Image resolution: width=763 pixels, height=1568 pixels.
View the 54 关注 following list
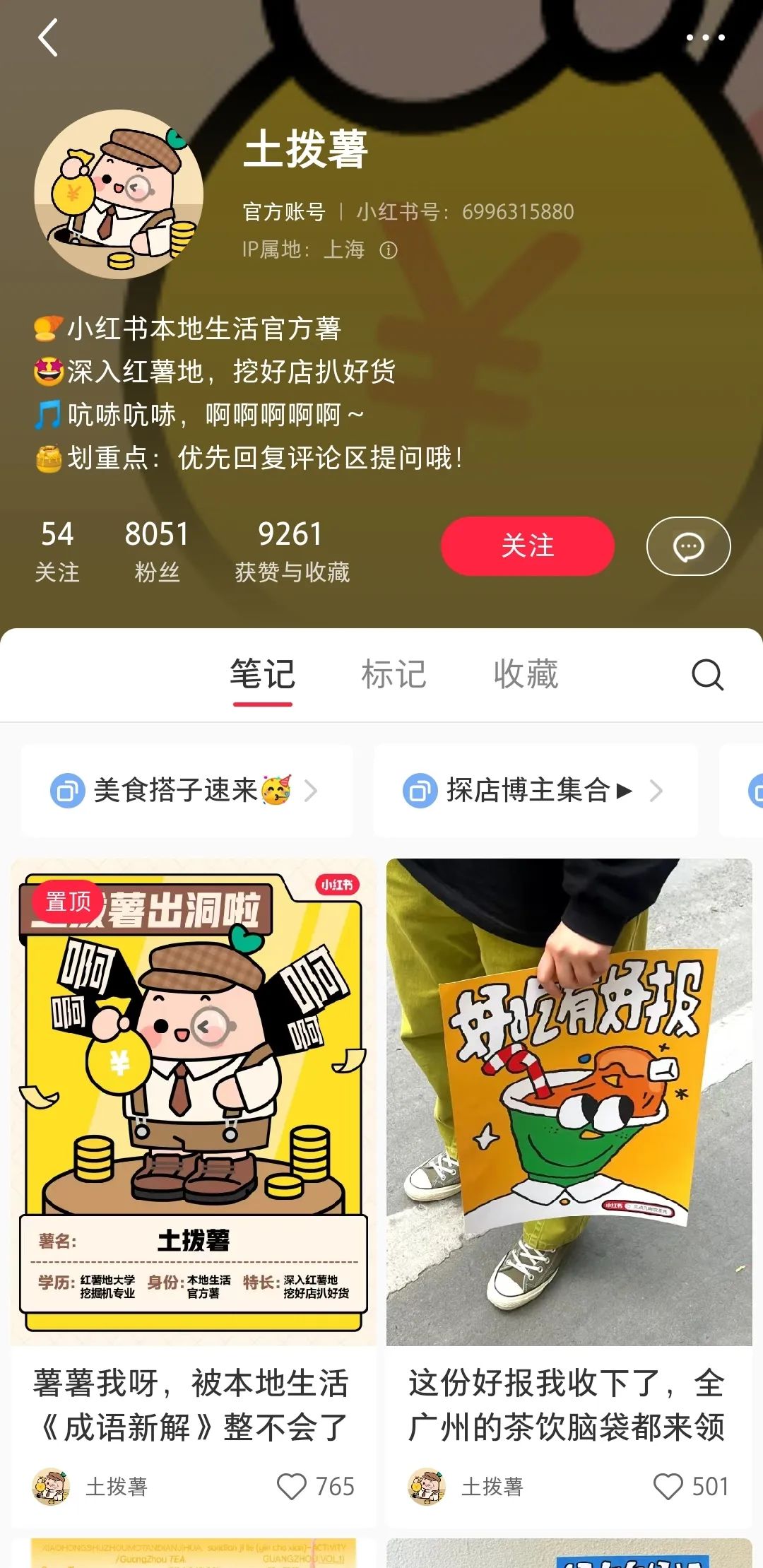pyautogui.click(x=57, y=551)
